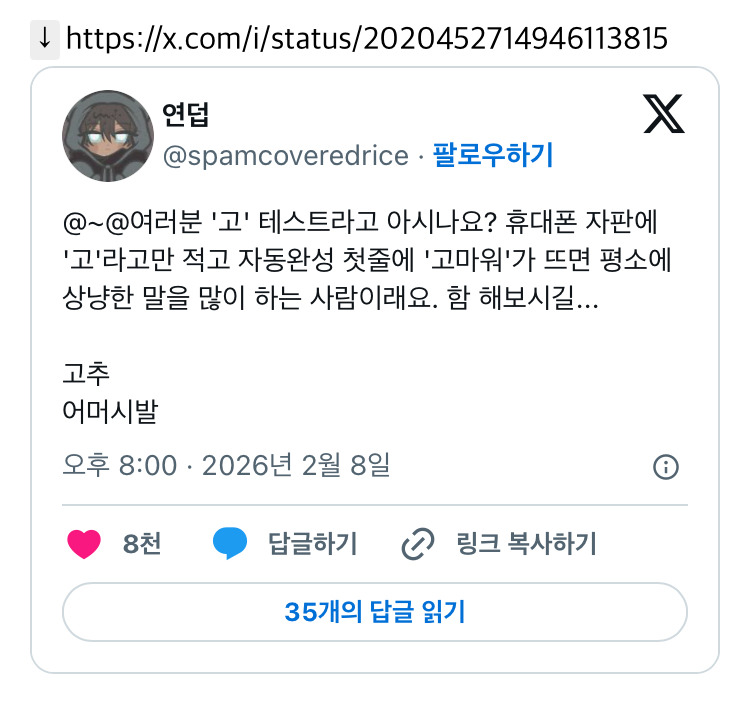Screen dimensions: 750x703
Task: Tap 답글하기 to reply
Action: (x=285, y=544)
